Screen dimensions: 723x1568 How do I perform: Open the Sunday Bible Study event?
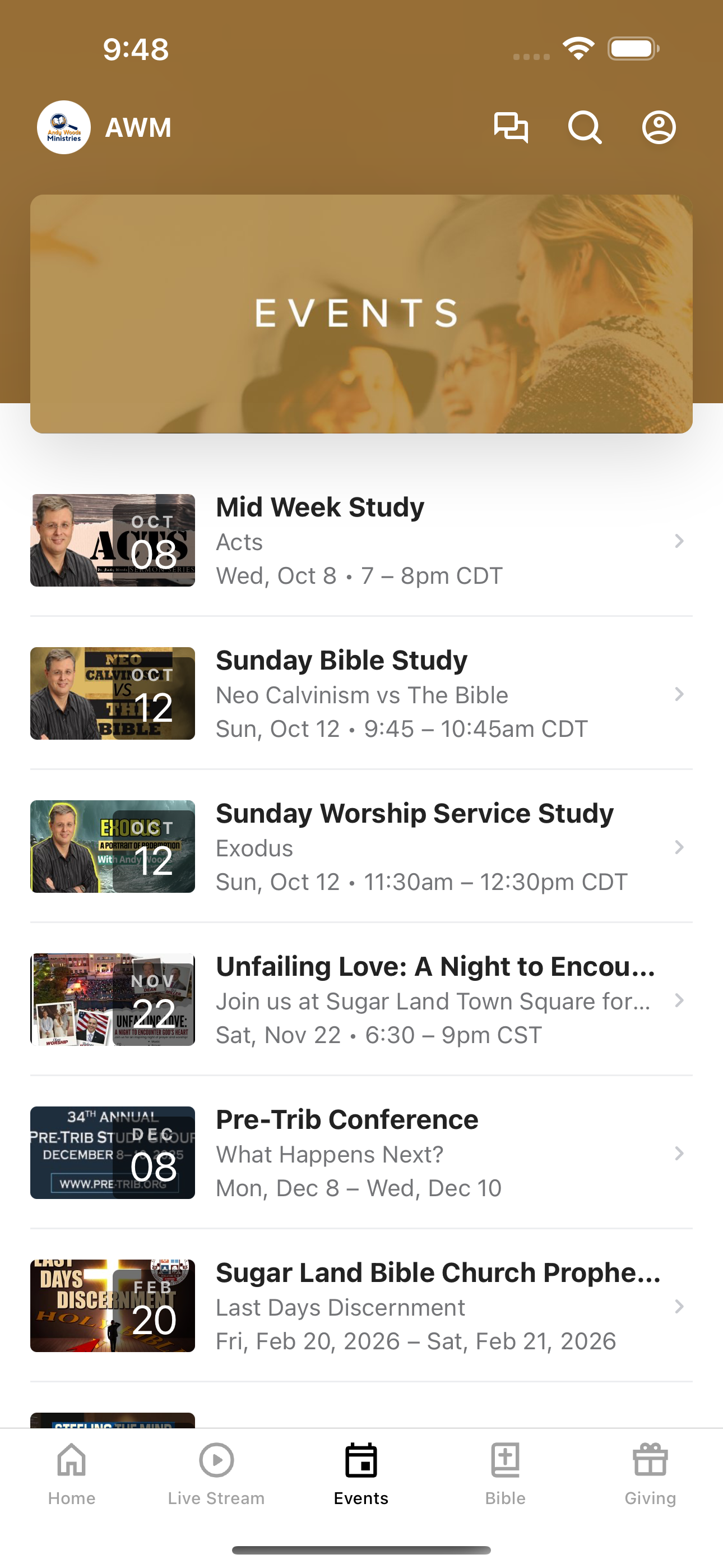click(361, 694)
